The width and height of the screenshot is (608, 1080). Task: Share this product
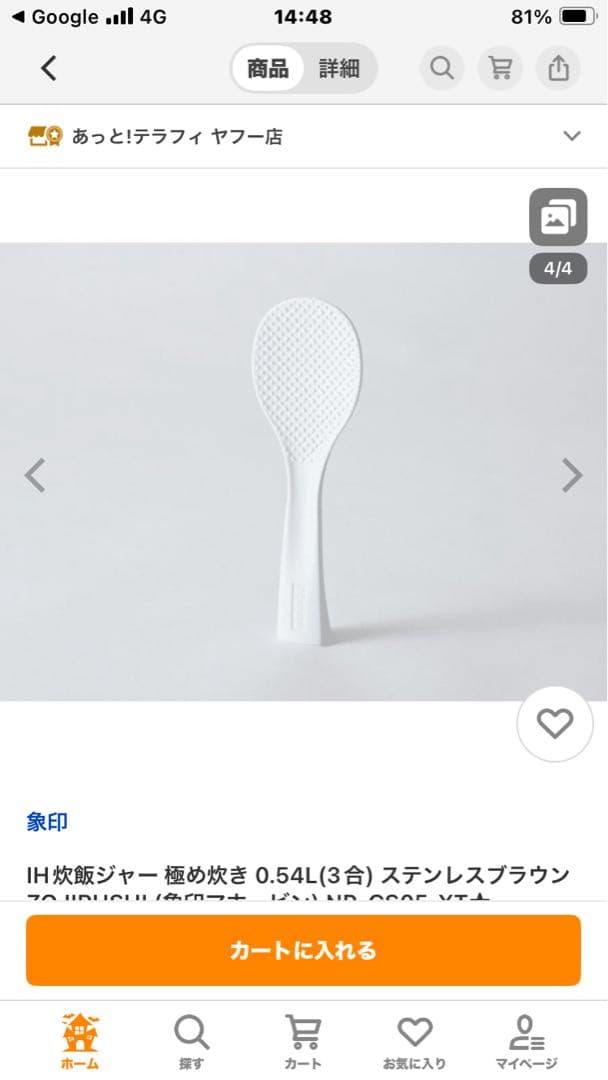558,68
